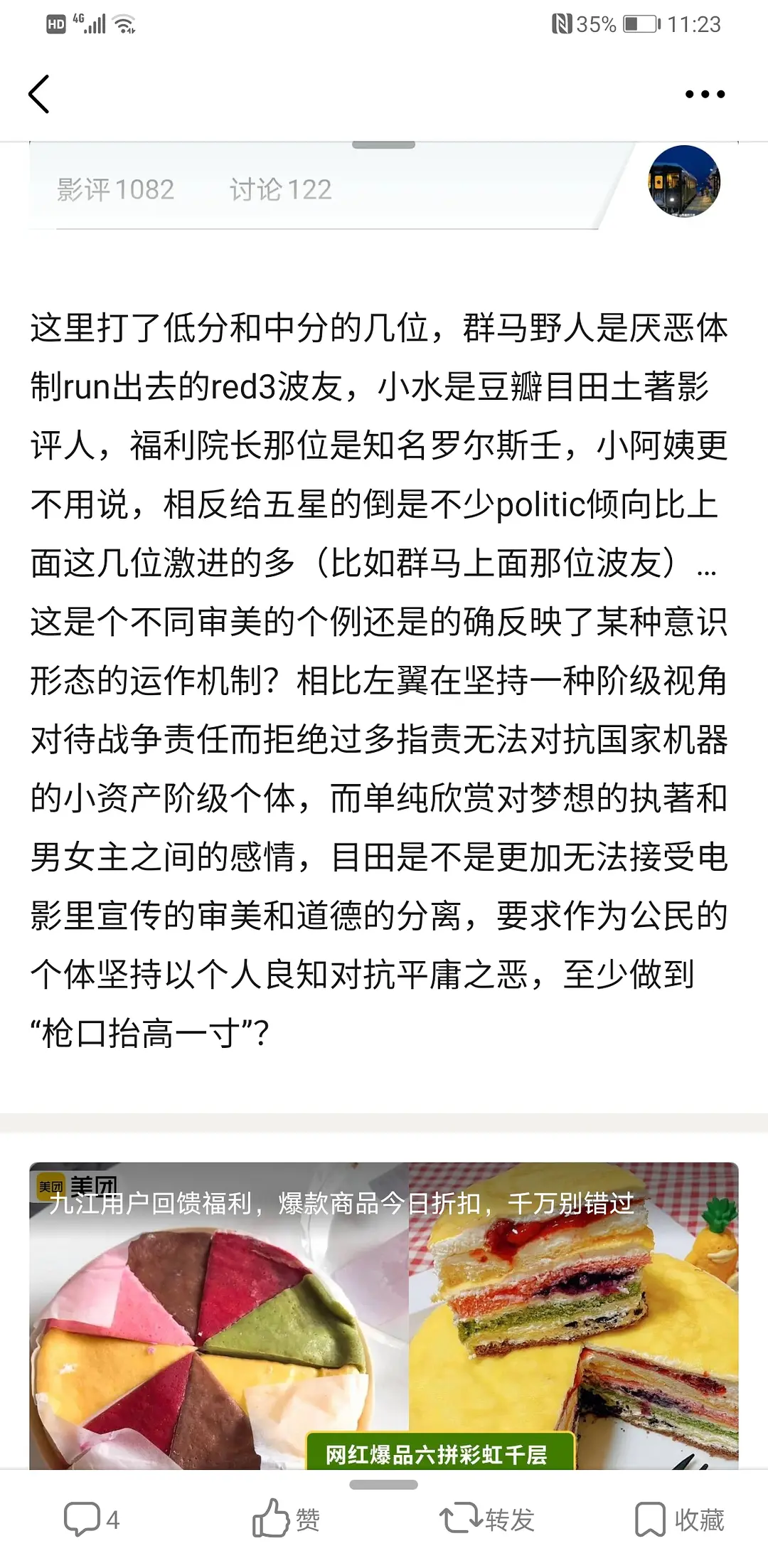768x1568 pixels.
Task: Switch to the 影评 1082 tab
Action: [x=115, y=190]
